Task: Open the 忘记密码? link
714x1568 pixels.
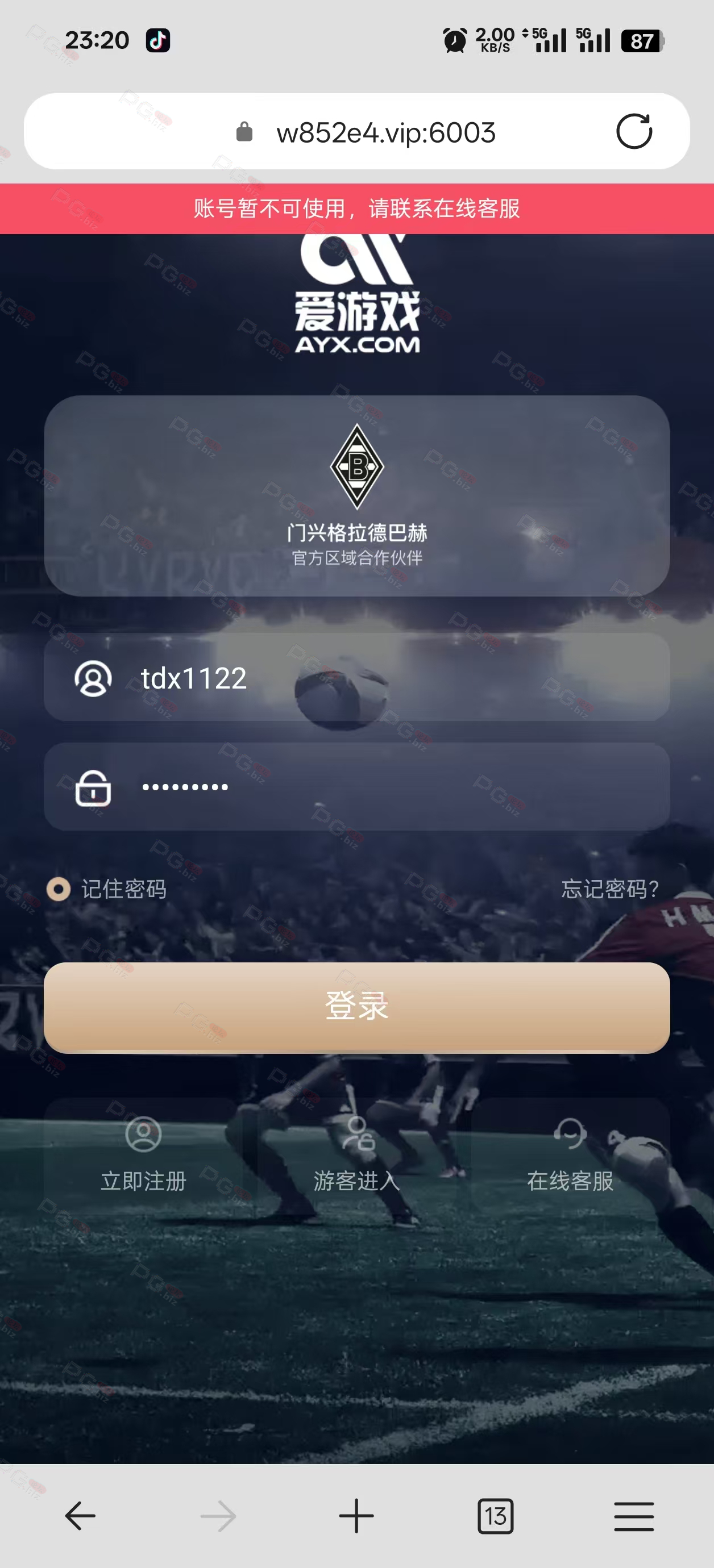Action: pos(610,889)
